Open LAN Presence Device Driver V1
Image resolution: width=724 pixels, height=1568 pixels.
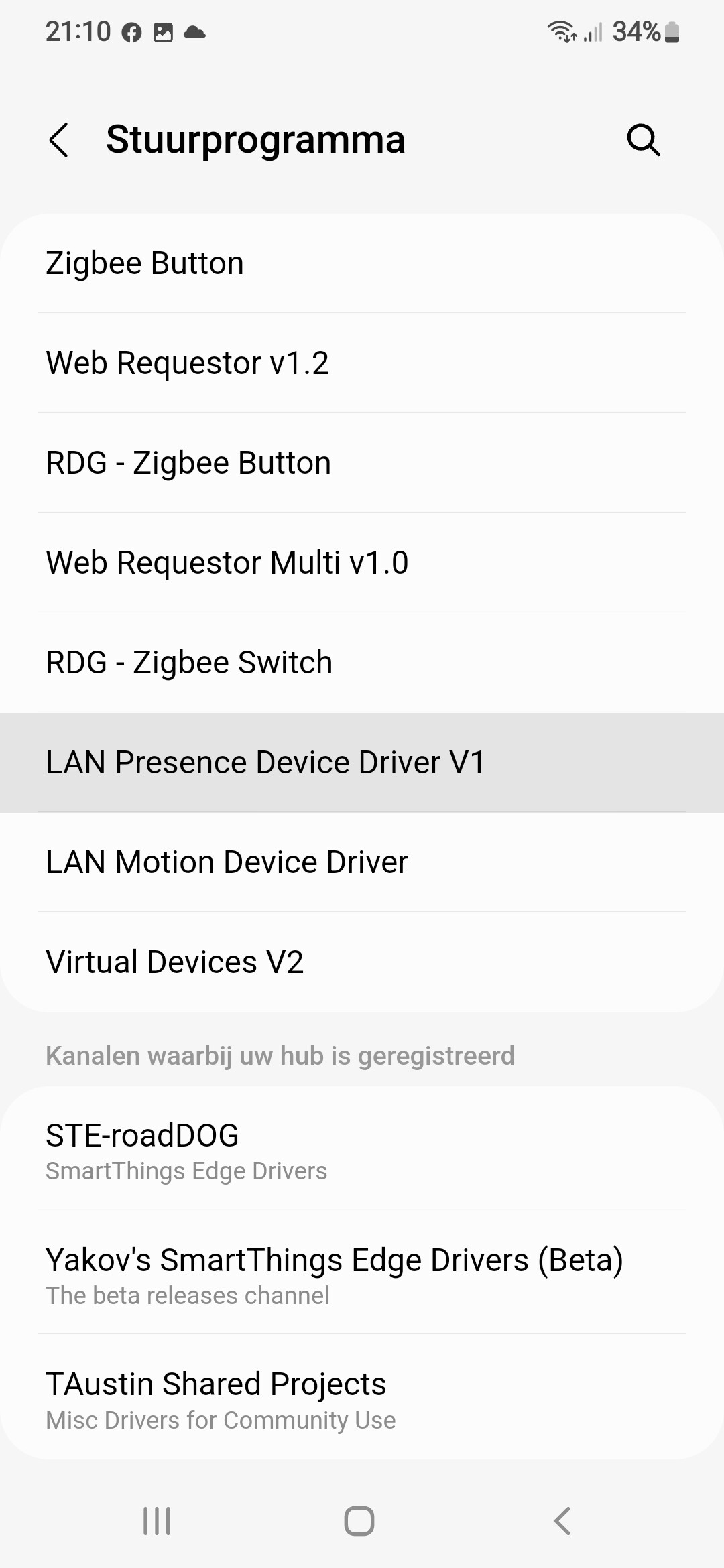(362, 763)
